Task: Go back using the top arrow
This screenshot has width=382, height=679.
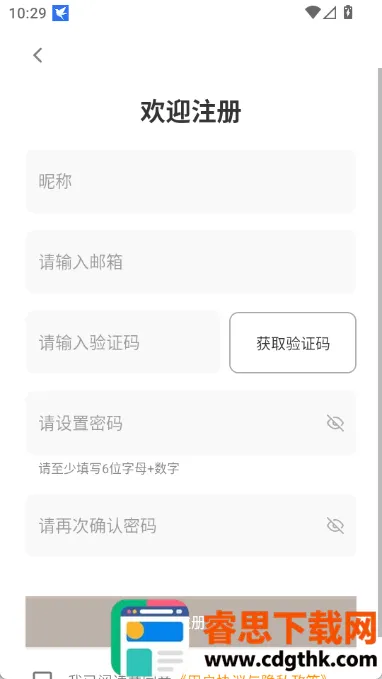Action: (38, 55)
